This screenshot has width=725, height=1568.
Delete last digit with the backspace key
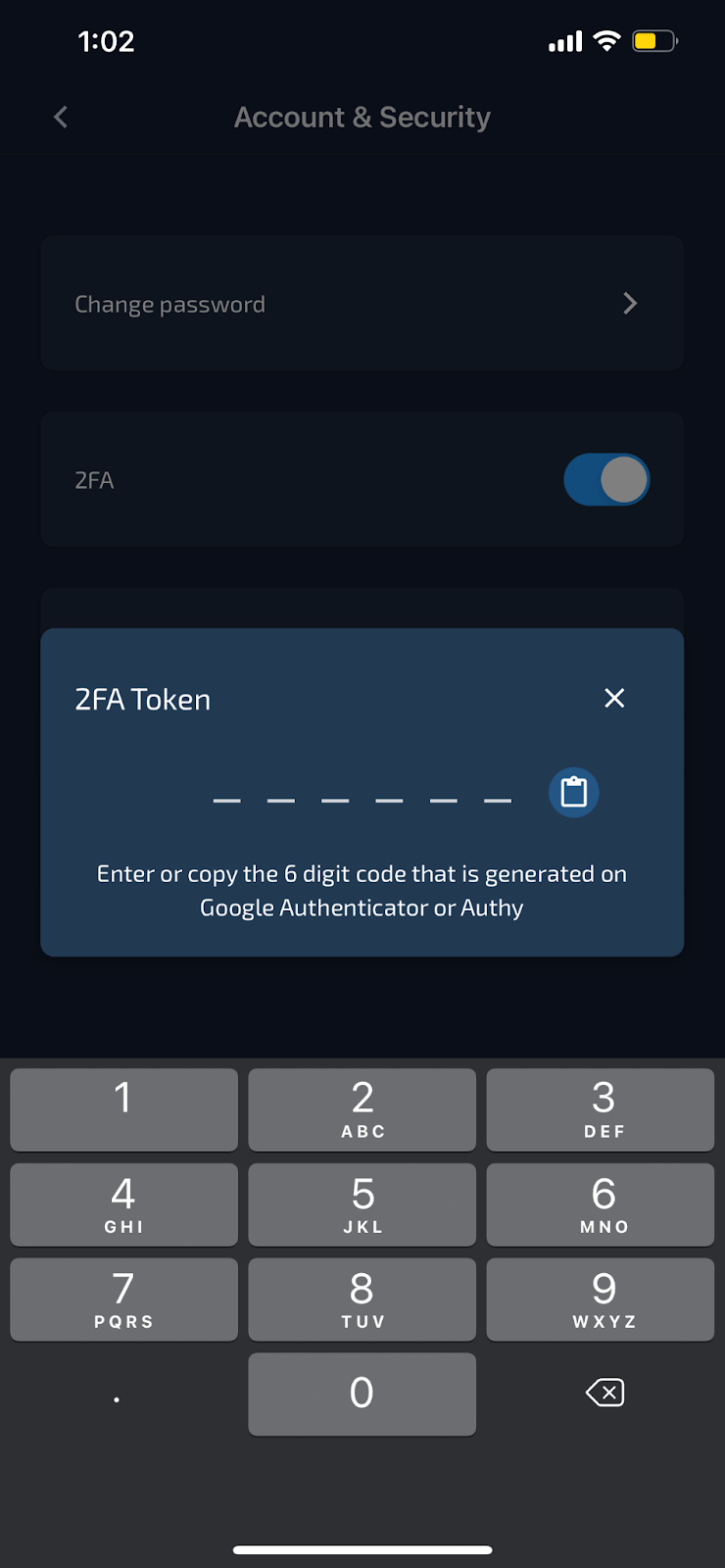tap(604, 1393)
